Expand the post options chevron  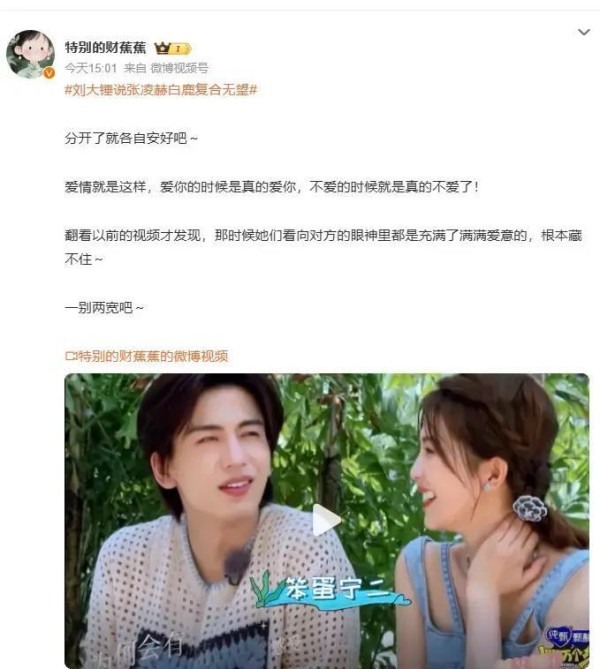pyautogui.click(x=584, y=33)
